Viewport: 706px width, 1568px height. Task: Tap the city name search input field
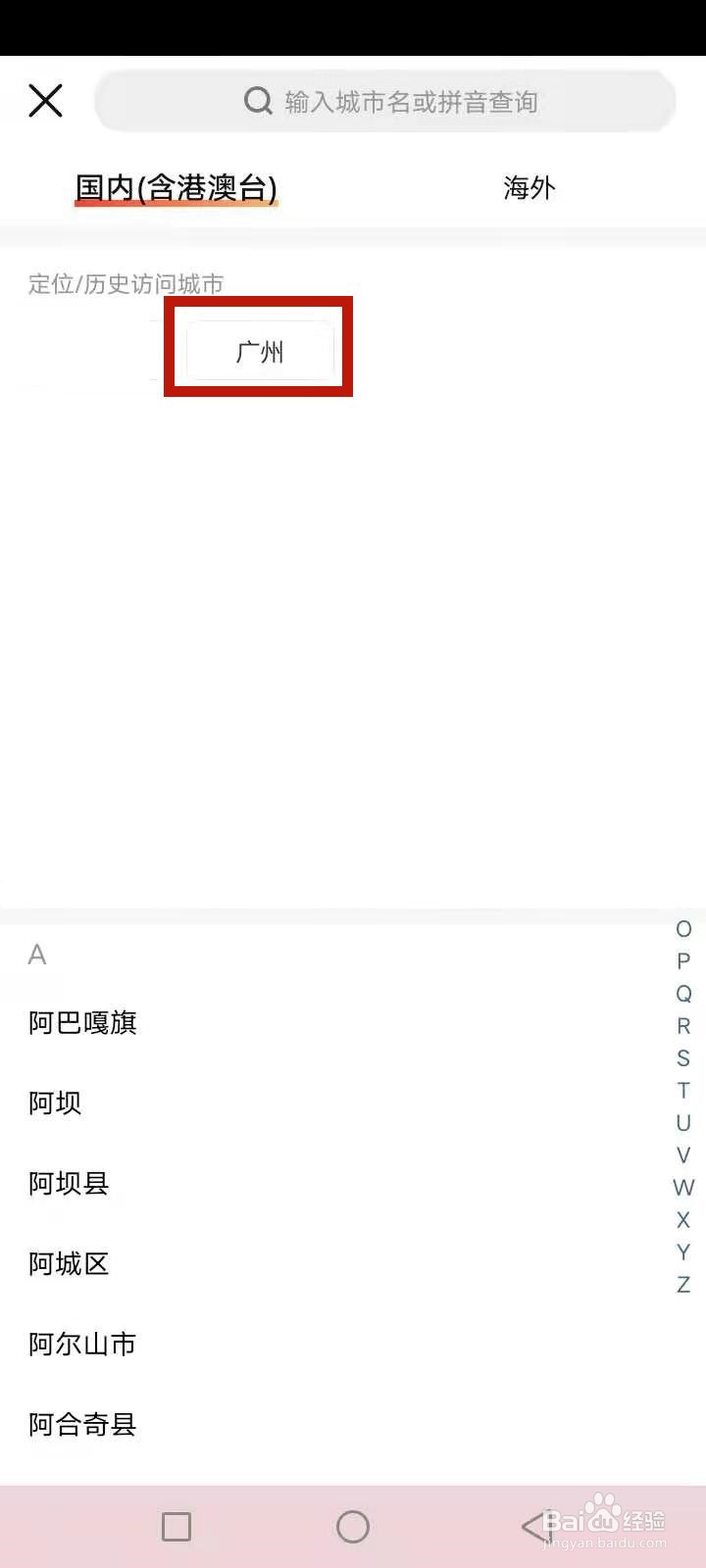412,101
